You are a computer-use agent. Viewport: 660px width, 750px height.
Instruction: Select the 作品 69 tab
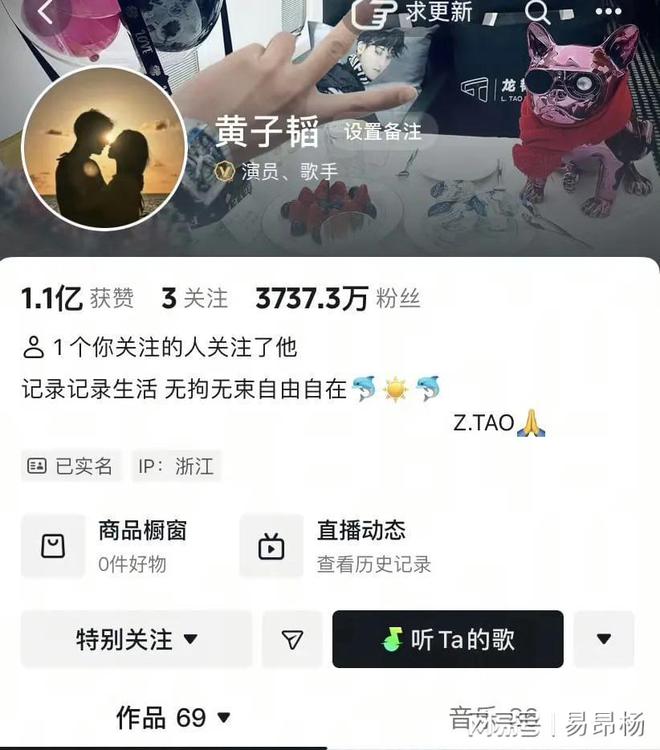point(173,717)
